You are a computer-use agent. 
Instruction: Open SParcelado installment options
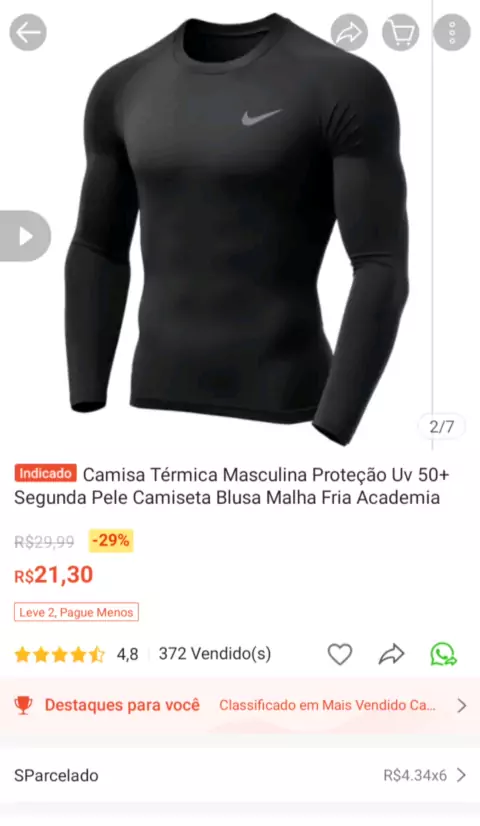click(x=240, y=775)
